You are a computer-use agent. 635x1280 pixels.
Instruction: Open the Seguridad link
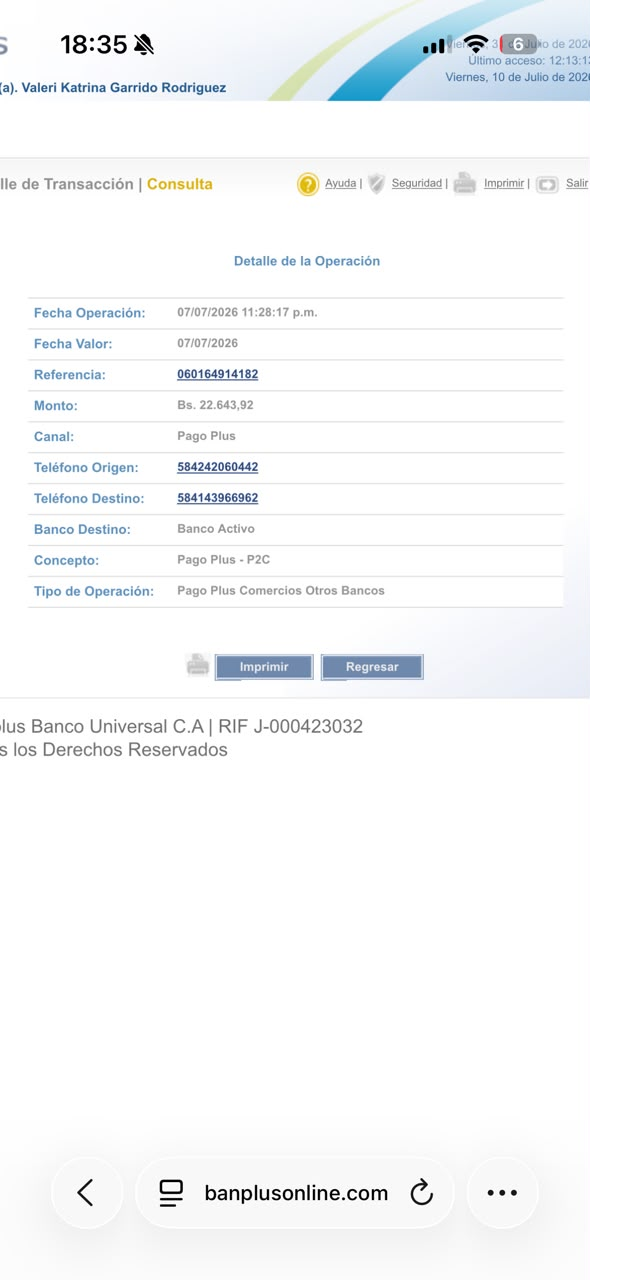(416, 184)
